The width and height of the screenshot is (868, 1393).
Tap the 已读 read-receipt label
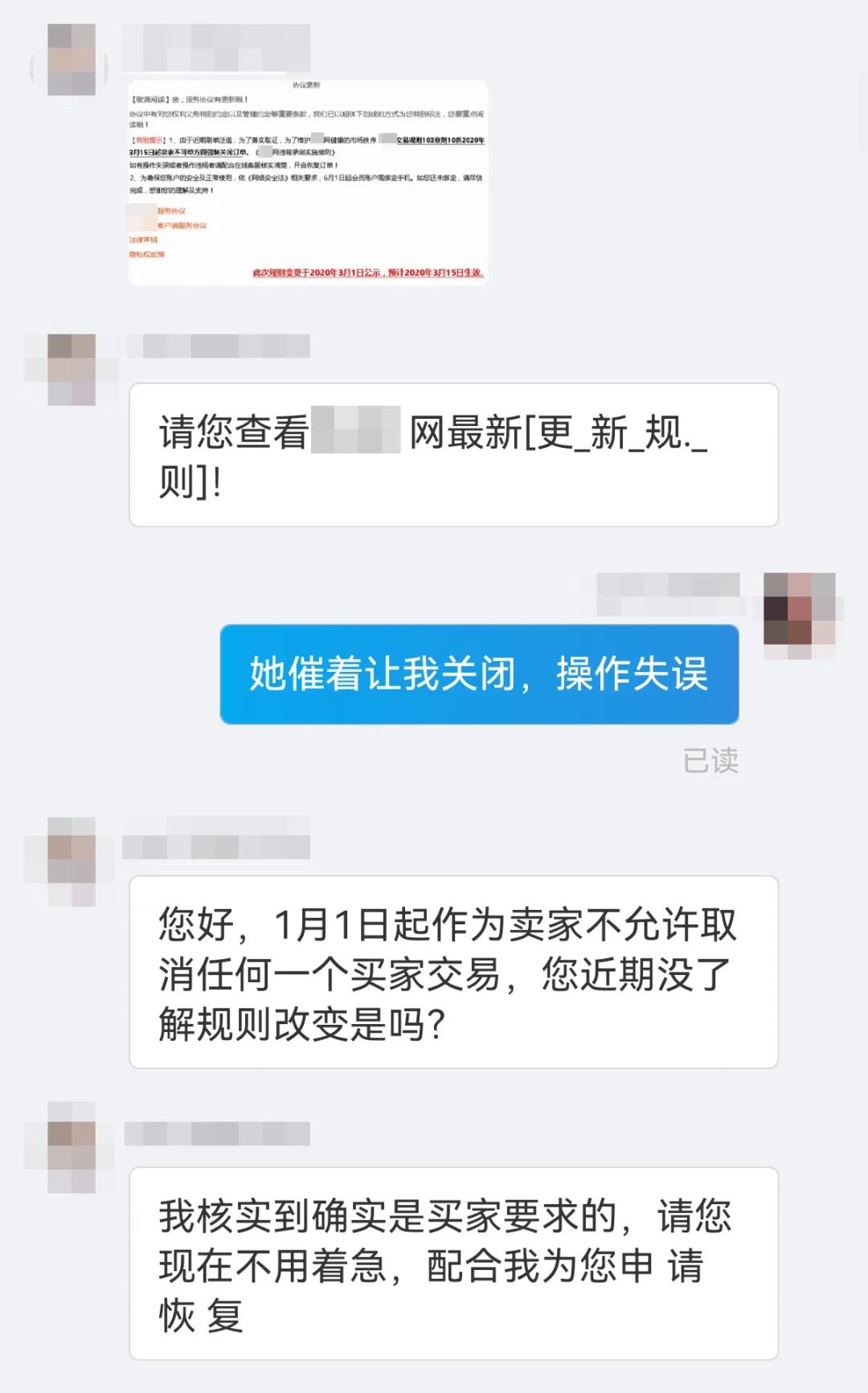pyautogui.click(x=711, y=760)
